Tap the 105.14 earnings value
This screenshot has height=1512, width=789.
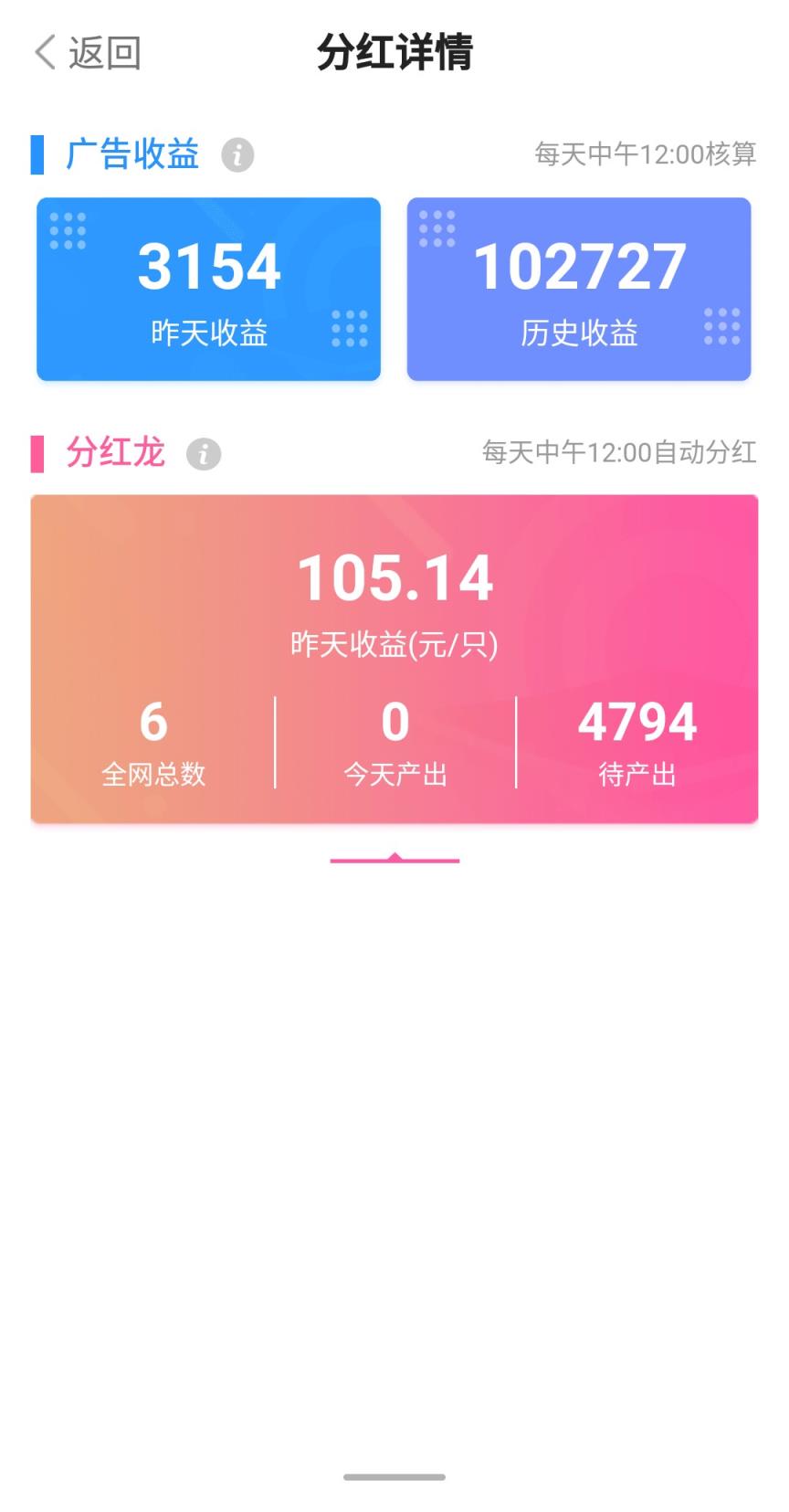pos(394,576)
